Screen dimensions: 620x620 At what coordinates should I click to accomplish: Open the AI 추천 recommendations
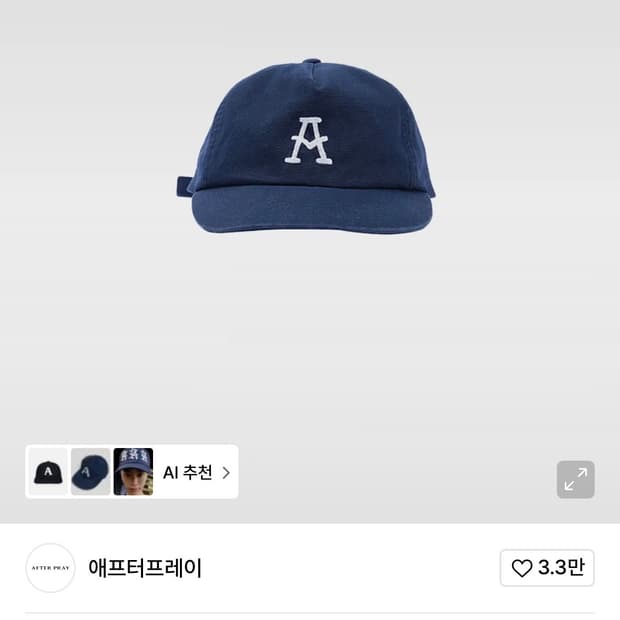pyautogui.click(x=196, y=473)
